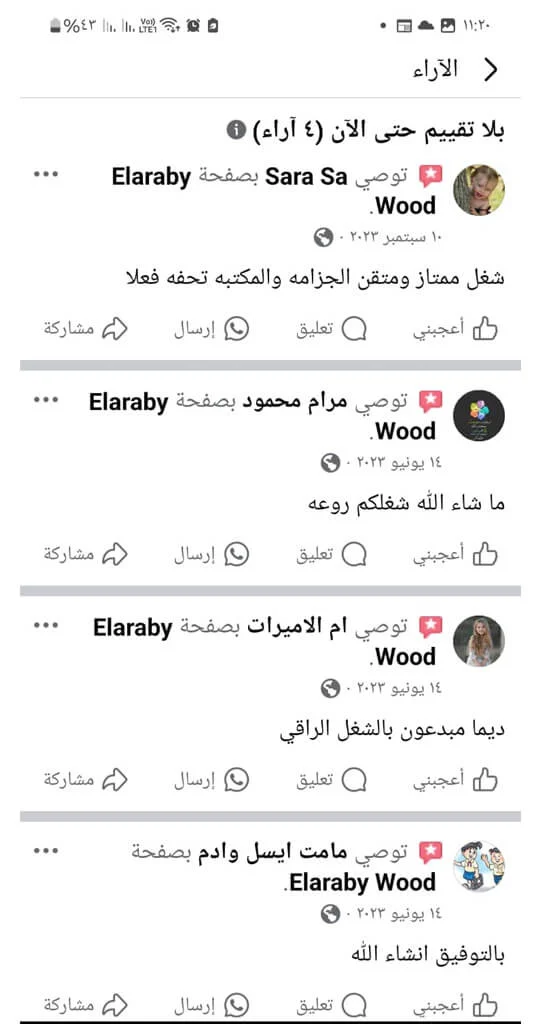Open the options menu on مامت ايسل وادم's review
This screenshot has height=1024, width=540.
46,850
